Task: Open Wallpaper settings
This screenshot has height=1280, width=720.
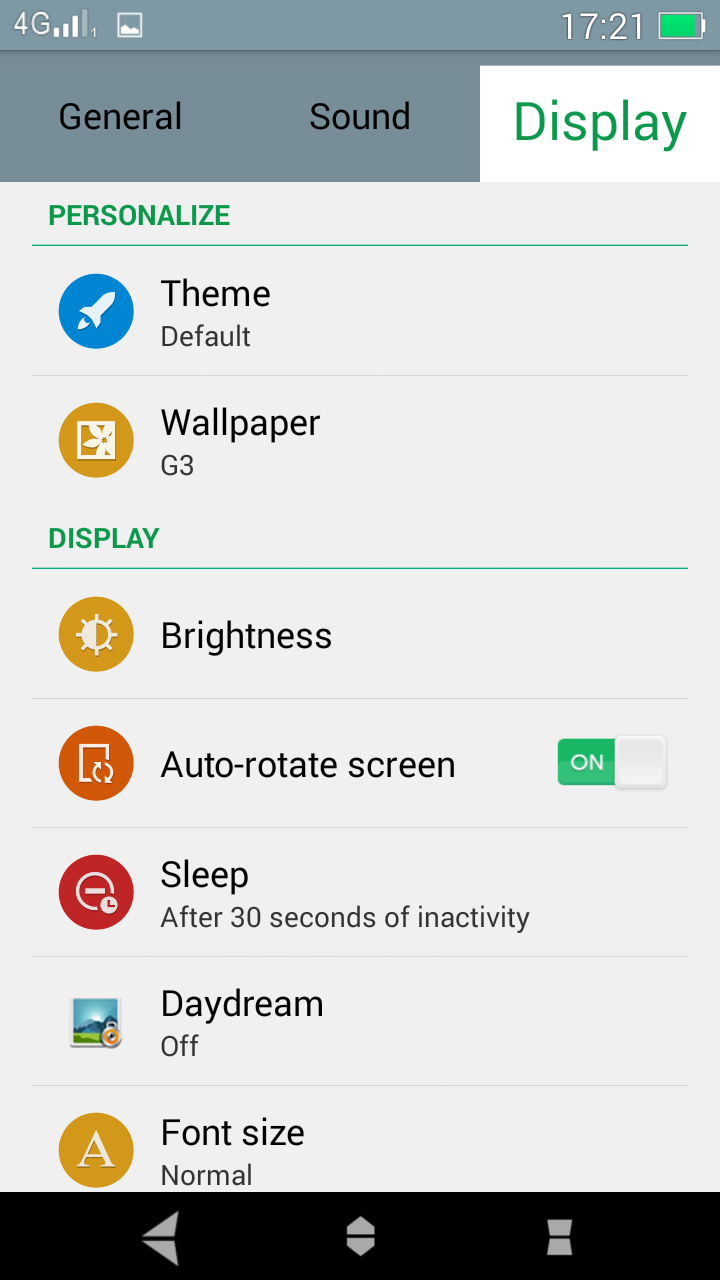Action: 360,441
